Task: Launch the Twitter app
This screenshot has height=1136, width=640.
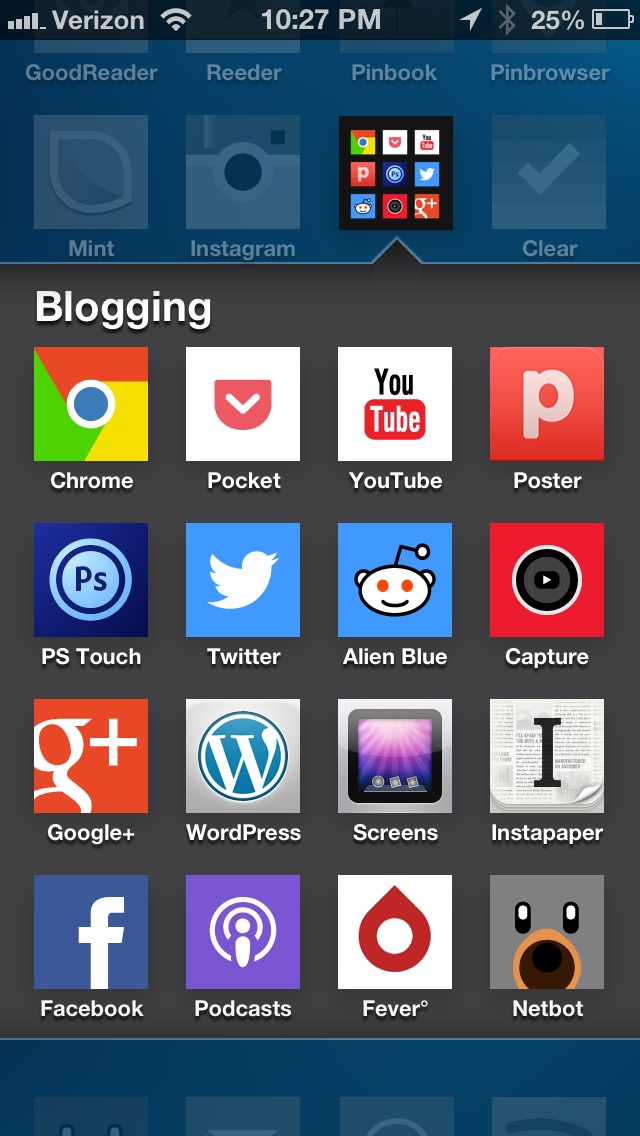Action: point(243,580)
